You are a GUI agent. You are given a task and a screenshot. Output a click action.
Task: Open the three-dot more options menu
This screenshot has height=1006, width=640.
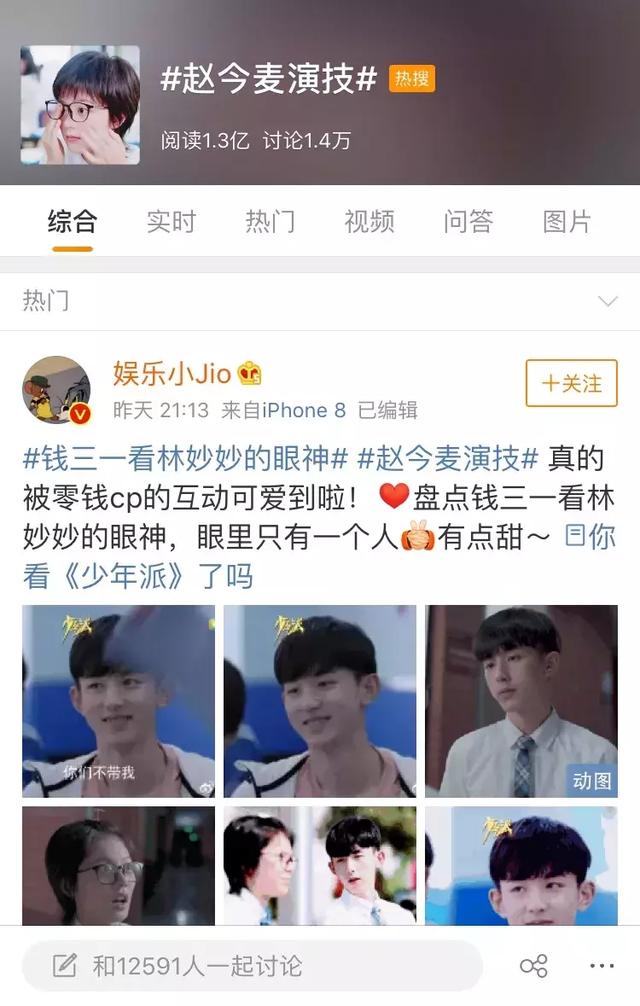602,966
